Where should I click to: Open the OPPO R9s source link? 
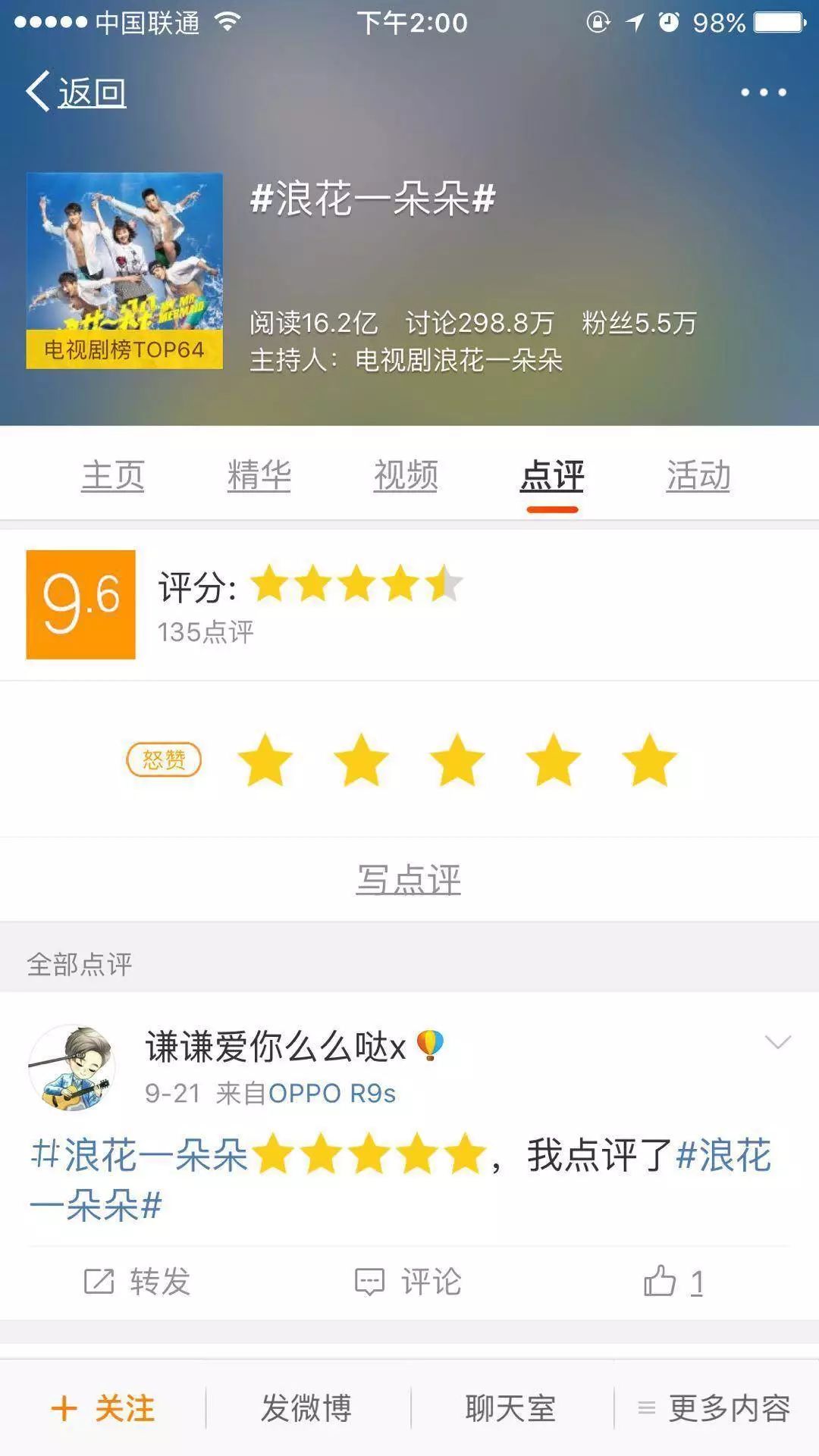coord(332,1094)
